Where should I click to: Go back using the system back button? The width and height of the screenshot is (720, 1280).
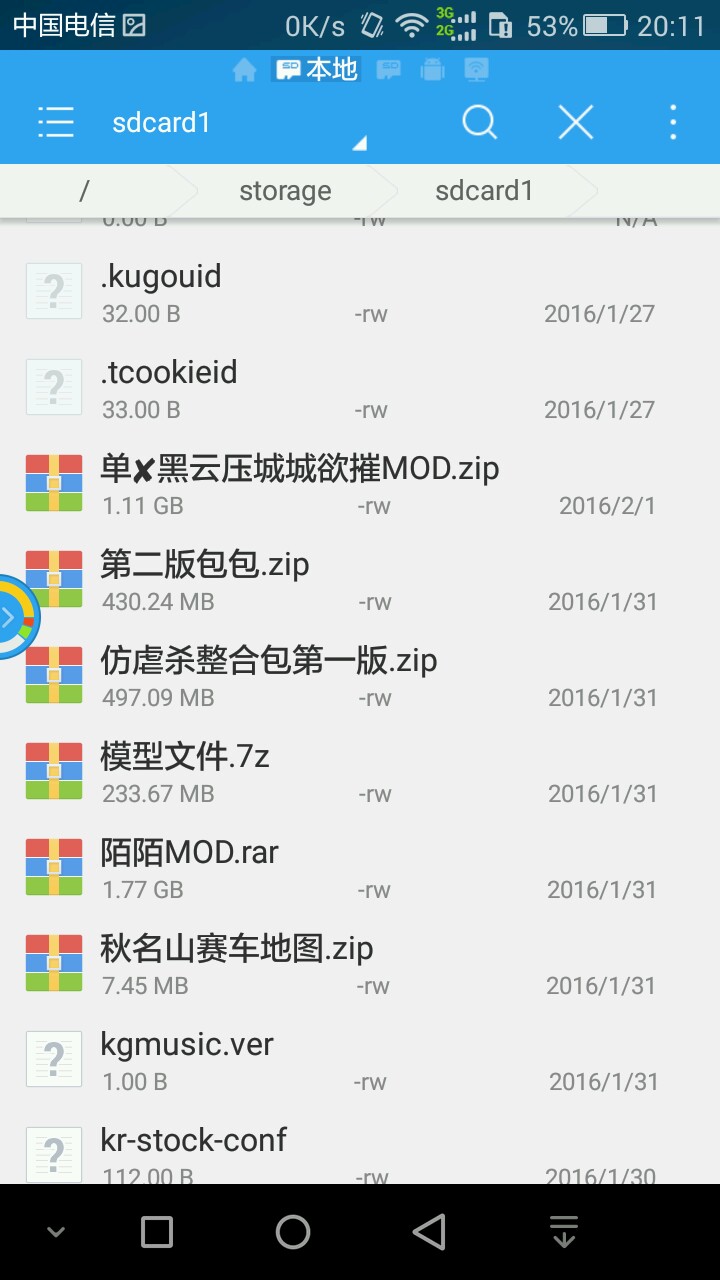(429, 1232)
